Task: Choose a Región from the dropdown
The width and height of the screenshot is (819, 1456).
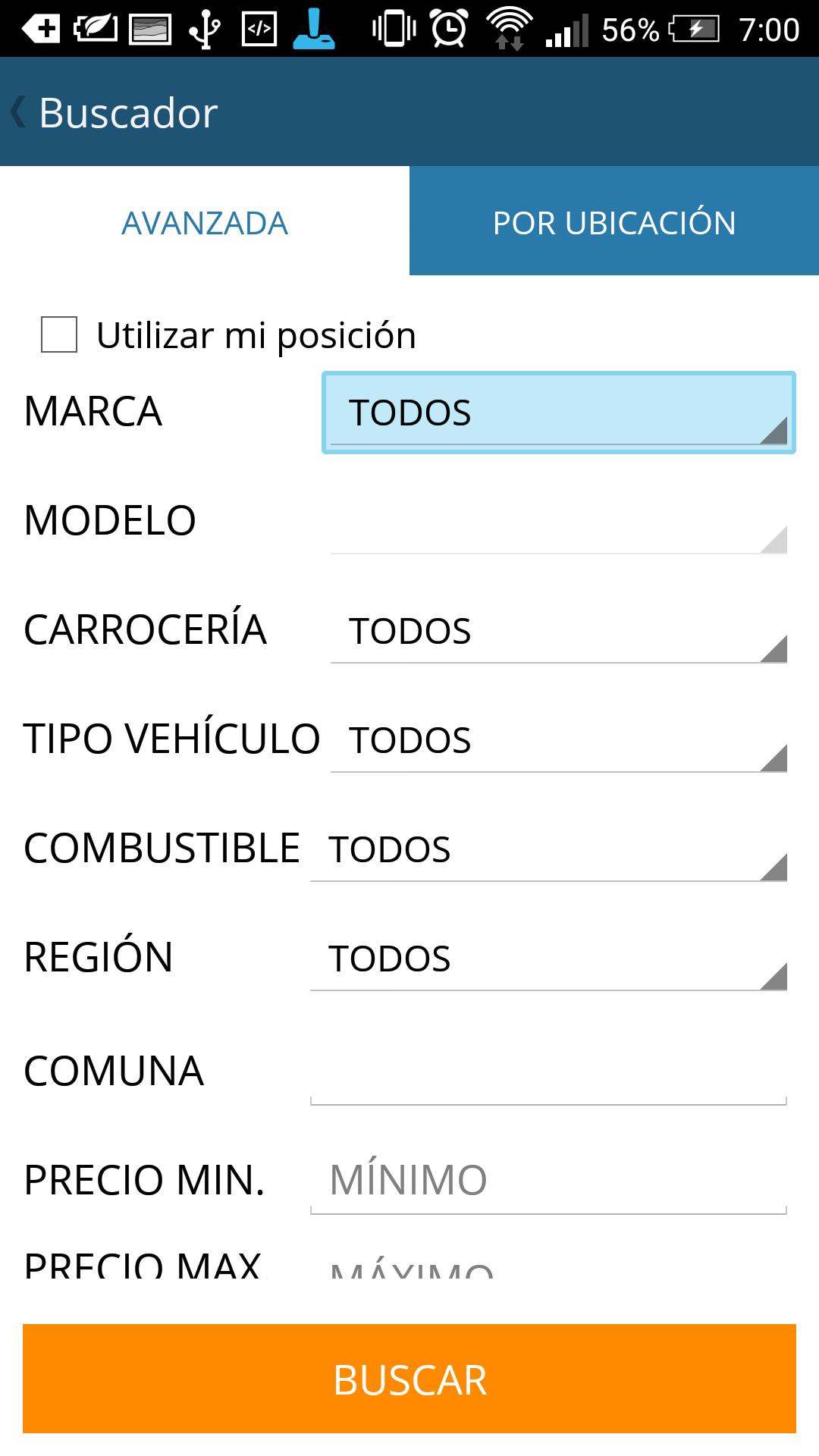Action: point(548,959)
